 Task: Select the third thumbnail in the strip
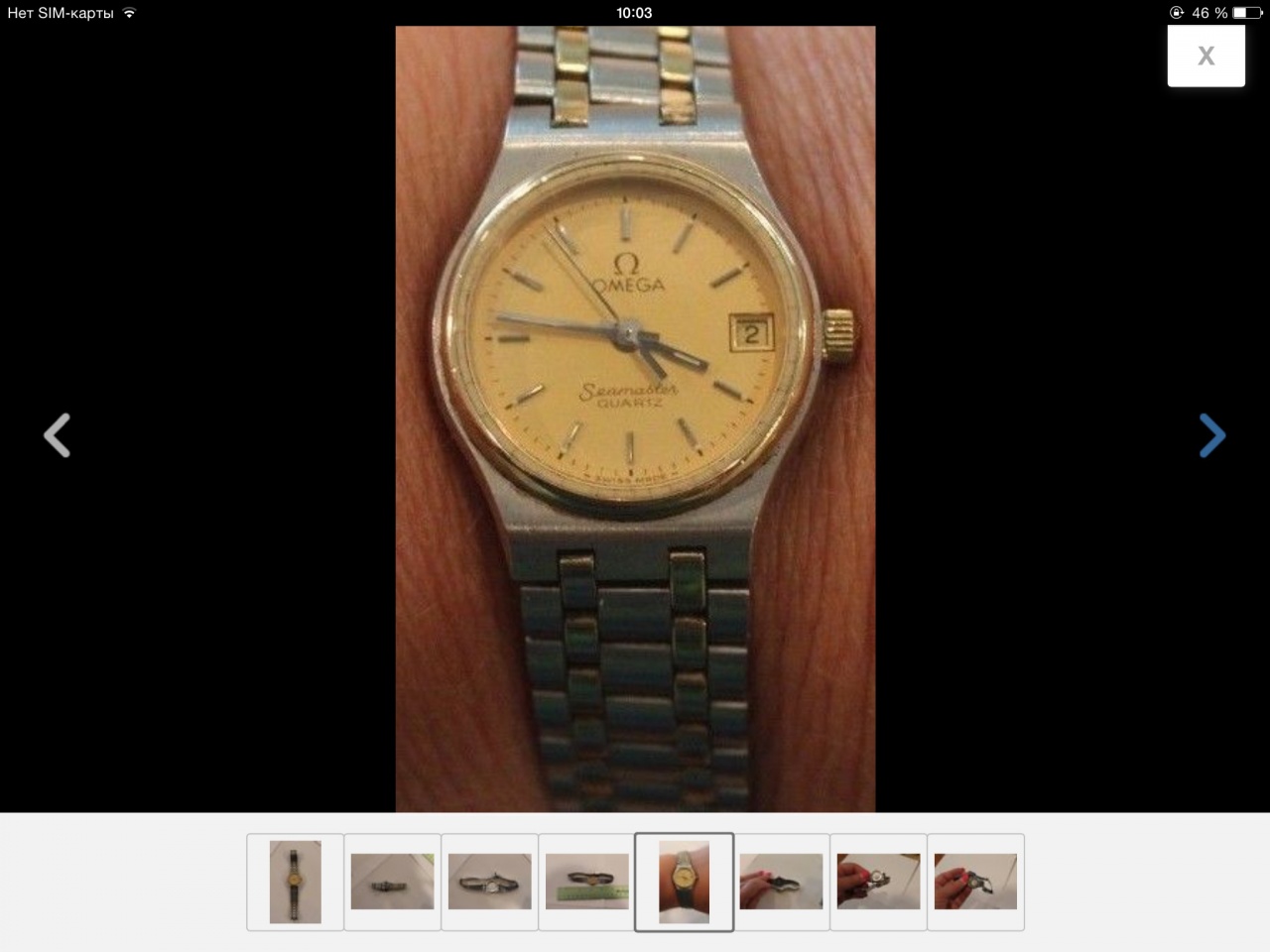coord(490,882)
